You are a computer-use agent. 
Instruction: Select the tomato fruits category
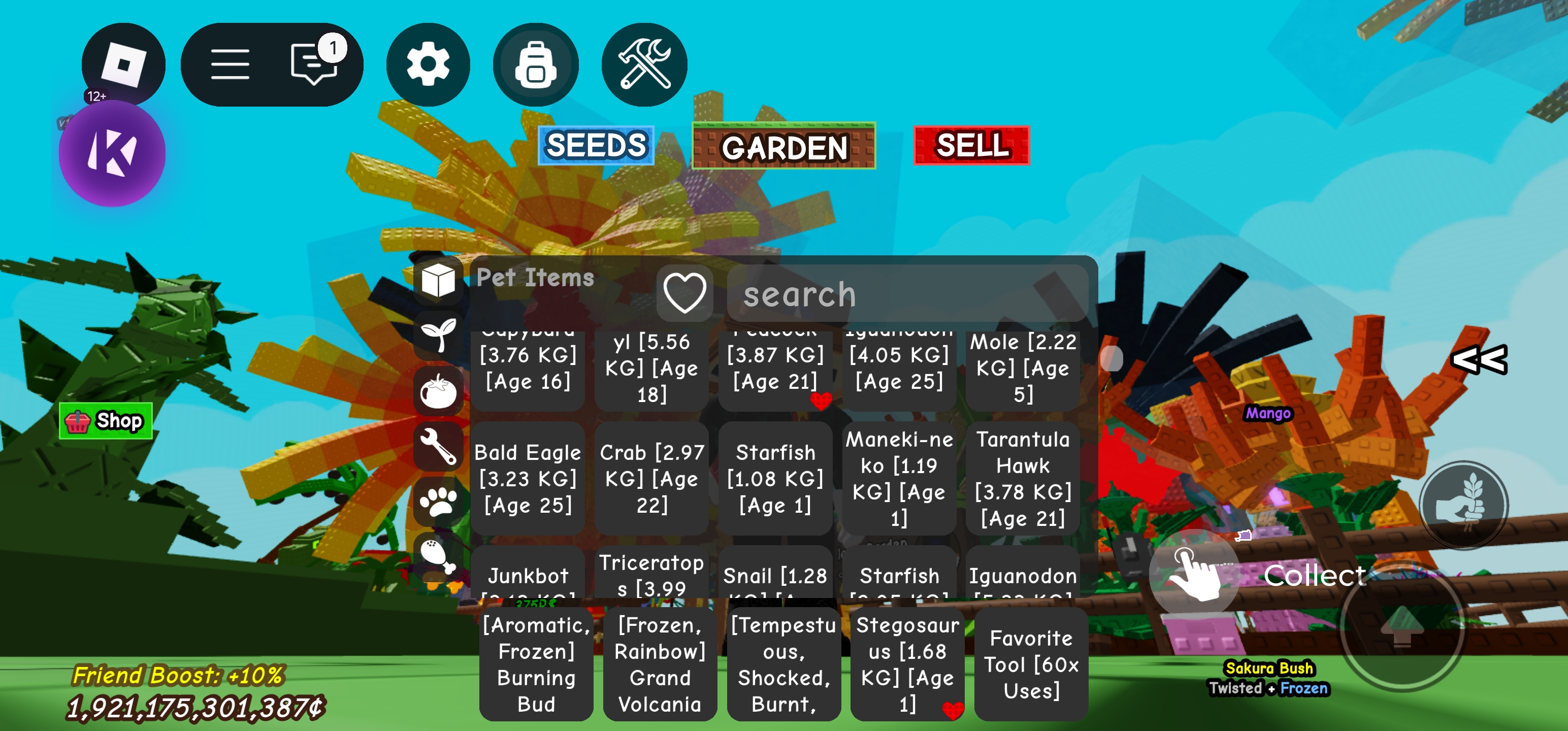point(438,391)
